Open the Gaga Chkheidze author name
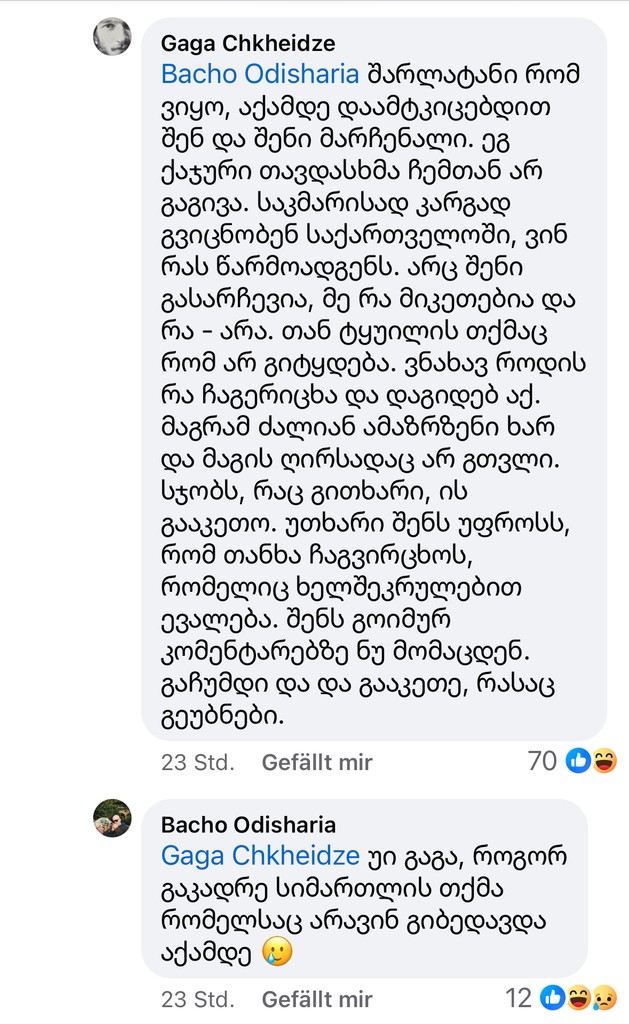 (x=248, y=43)
